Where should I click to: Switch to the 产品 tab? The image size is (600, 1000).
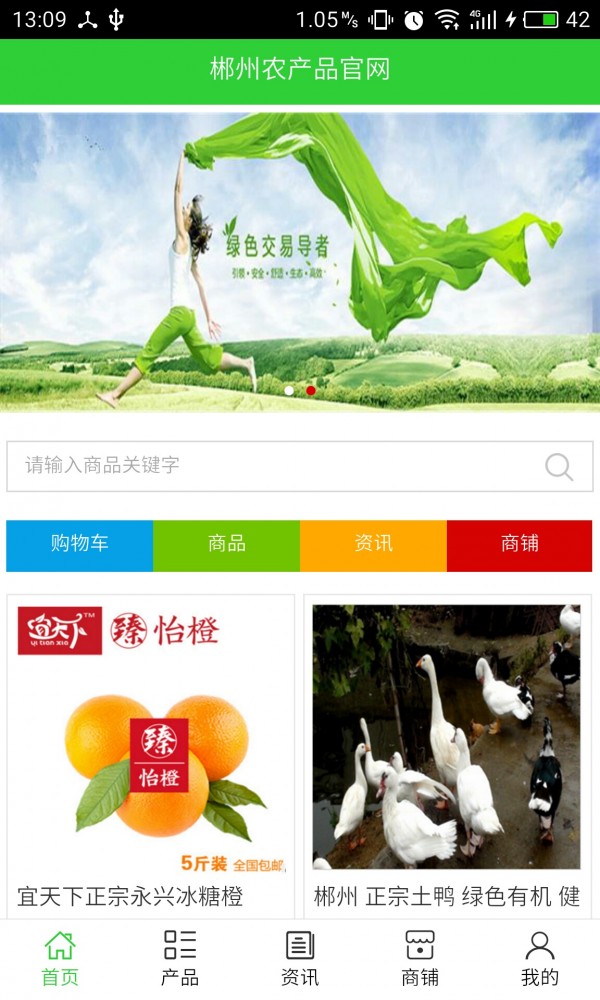tap(180, 958)
